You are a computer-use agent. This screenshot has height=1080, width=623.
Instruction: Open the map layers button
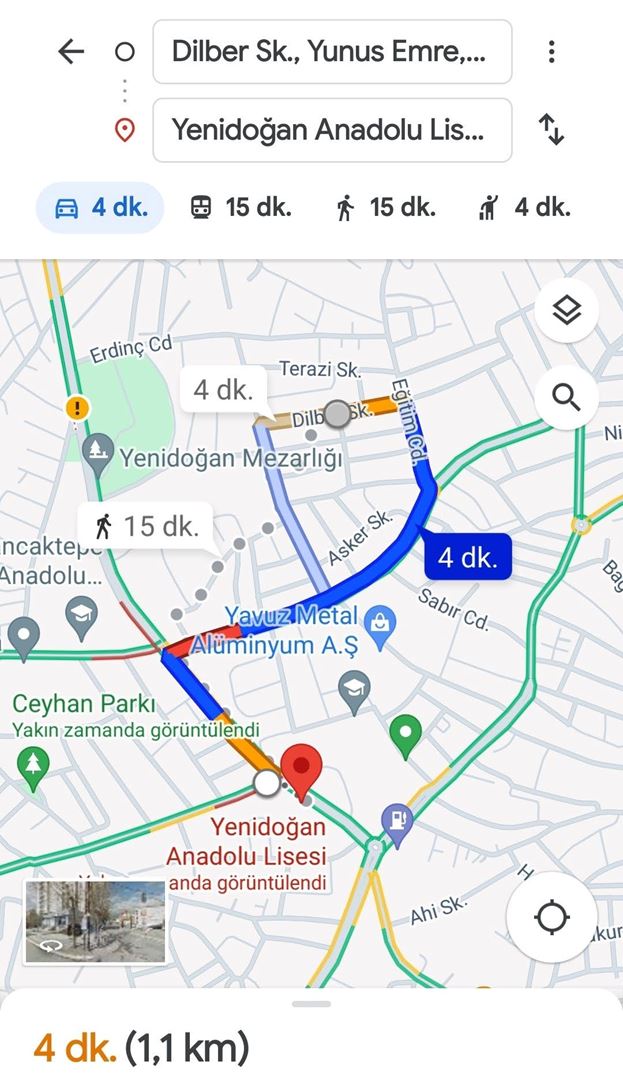(567, 311)
